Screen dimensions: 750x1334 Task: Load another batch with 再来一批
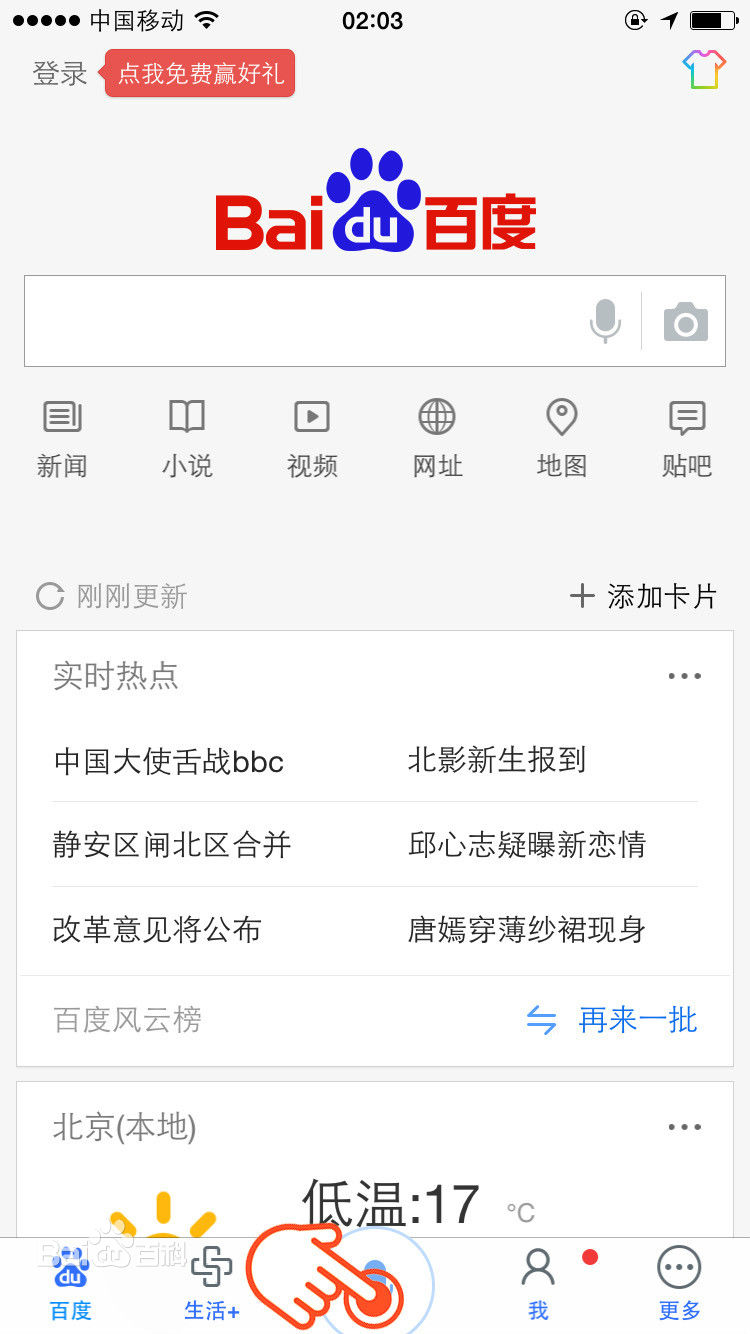point(612,1020)
